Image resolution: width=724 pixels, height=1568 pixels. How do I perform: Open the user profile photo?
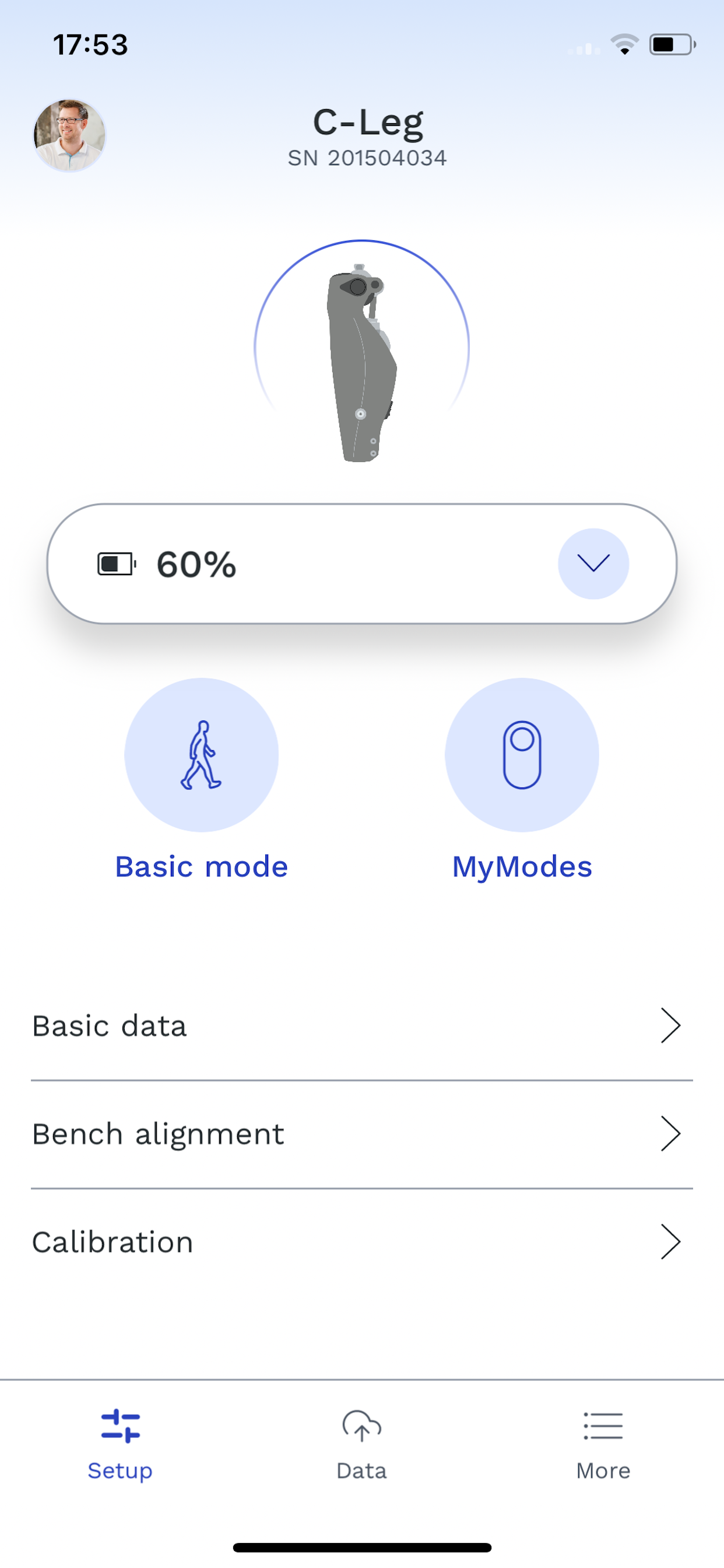pyautogui.click(x=69, y=136)
